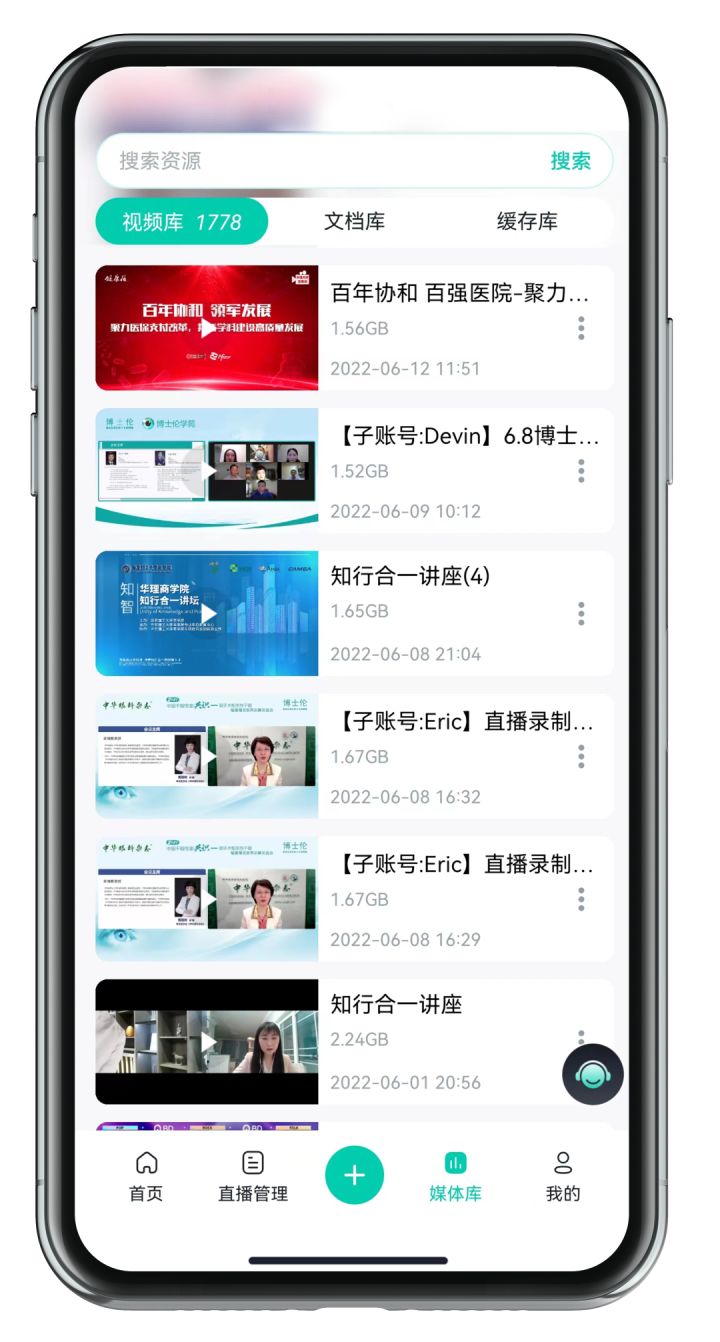The height and width of the screenshot is (1342, 720).
Task: Open more options for Eric recording at 16:29
Action: pos(581,900)
